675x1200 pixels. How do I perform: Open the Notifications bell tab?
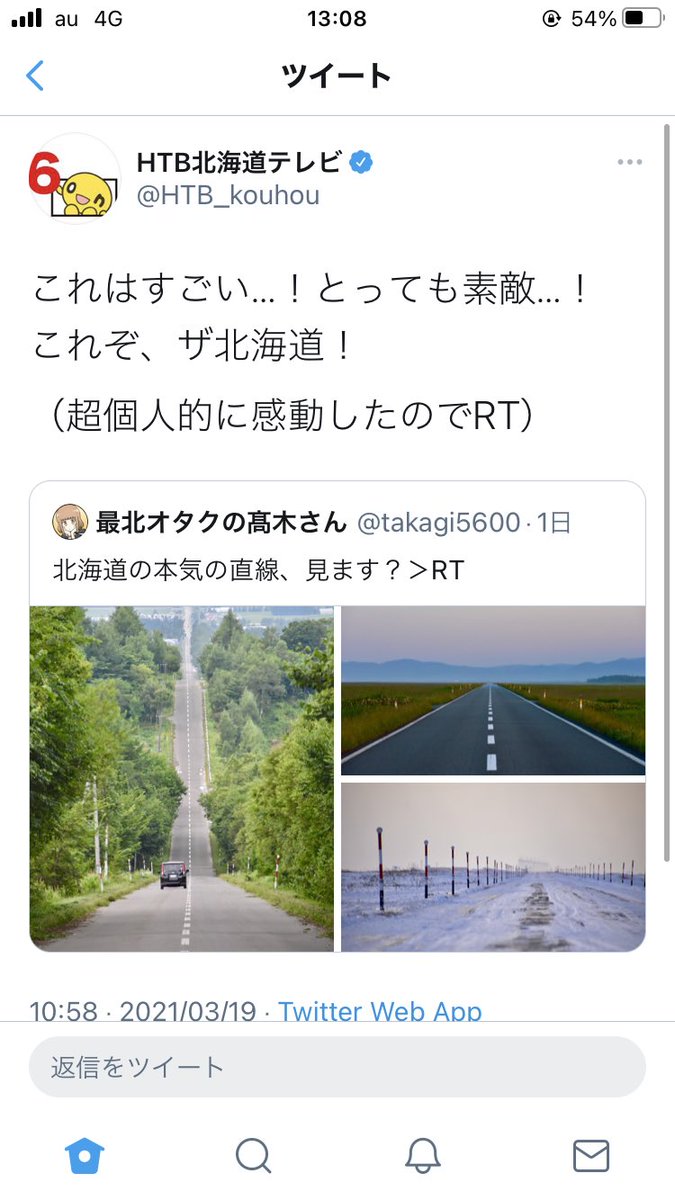click(423, 1156)
